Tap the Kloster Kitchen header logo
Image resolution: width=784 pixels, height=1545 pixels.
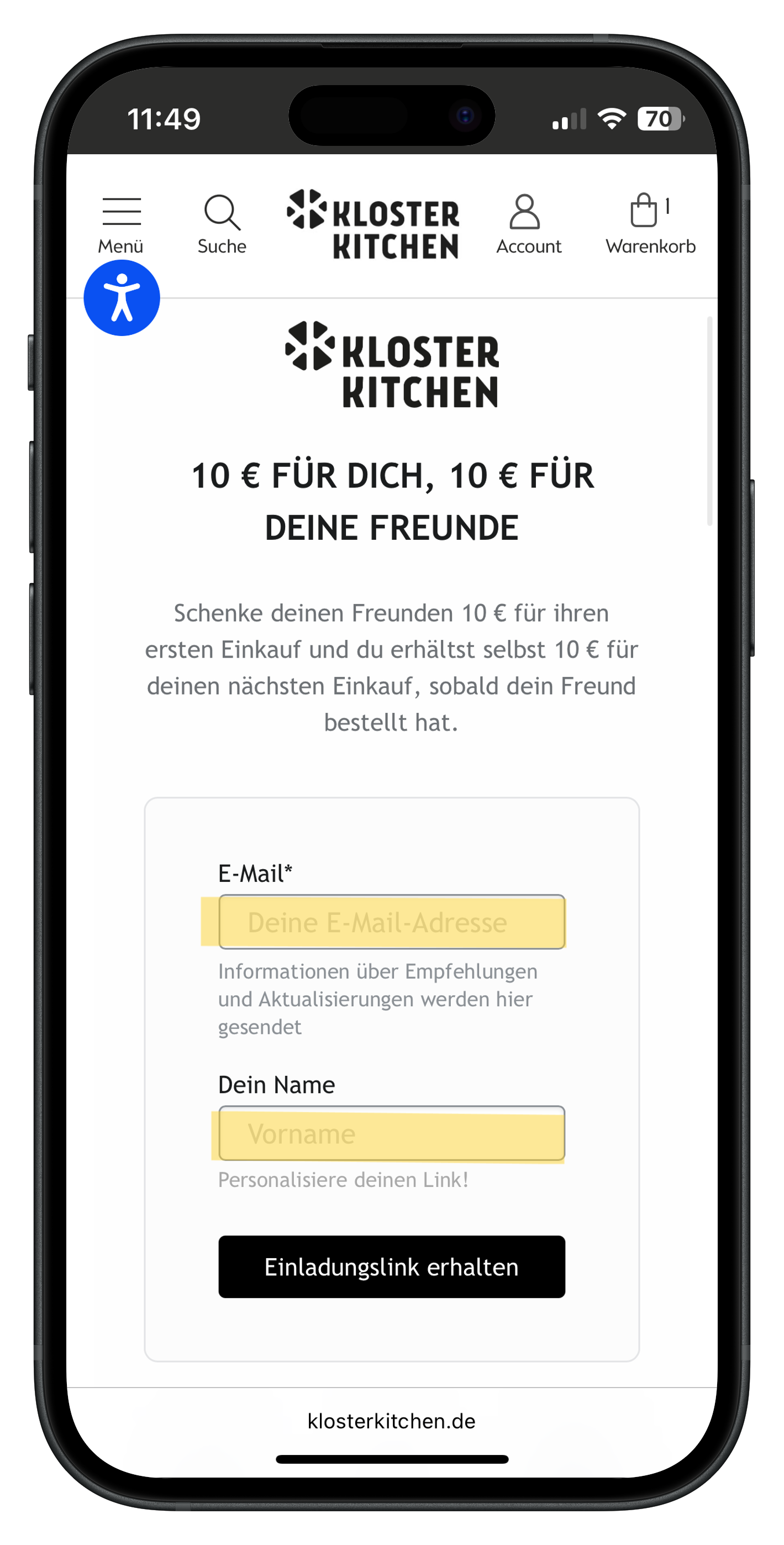pos(373,224)
